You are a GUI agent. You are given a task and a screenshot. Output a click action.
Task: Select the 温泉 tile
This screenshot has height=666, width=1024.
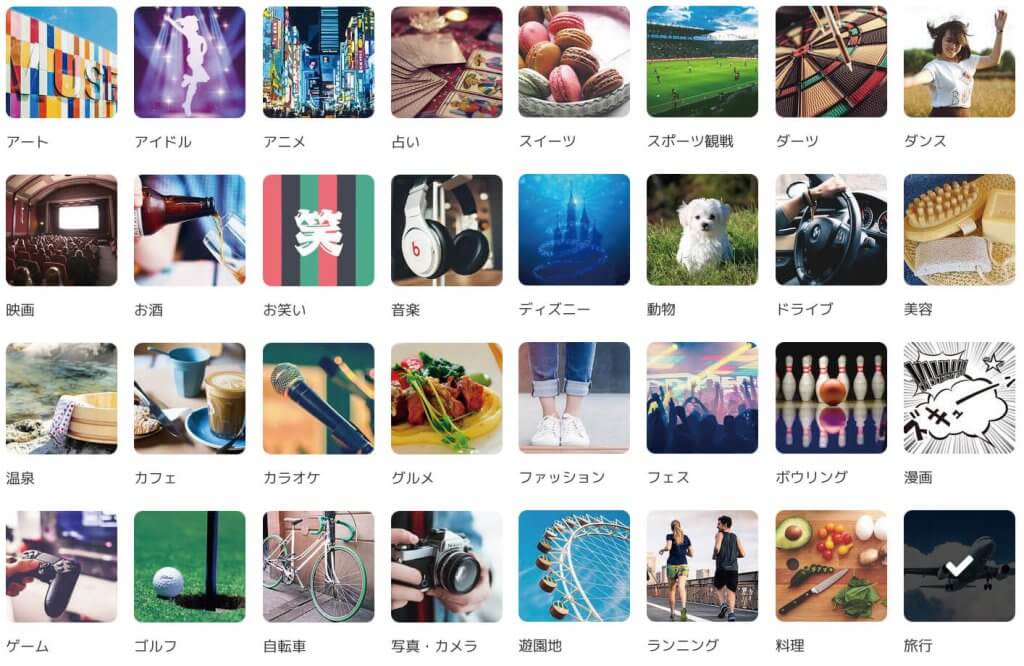pos(61,398)
